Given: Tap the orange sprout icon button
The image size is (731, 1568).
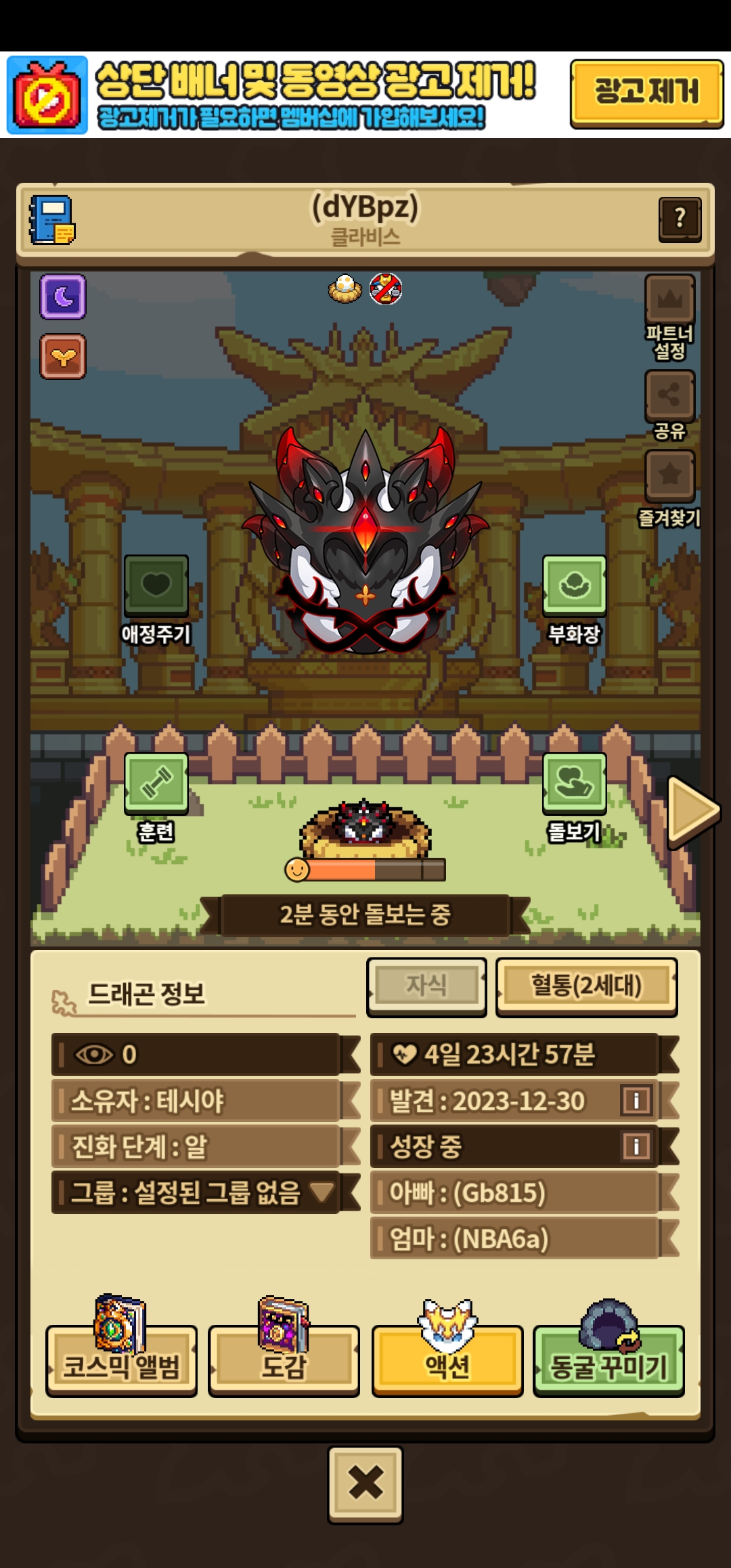Looking at the screenshot, I should coord(63,356).
